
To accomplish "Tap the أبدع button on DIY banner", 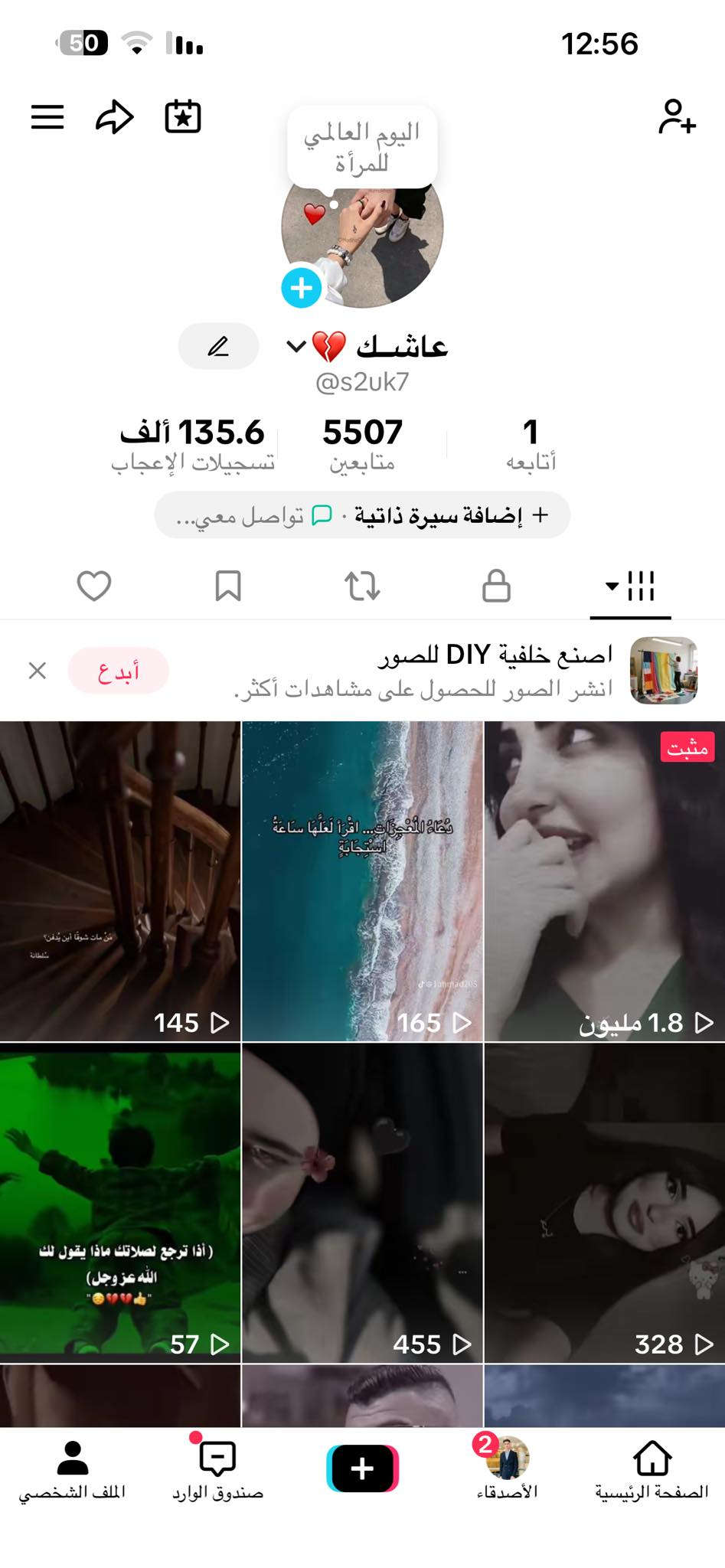I will 119,671.
